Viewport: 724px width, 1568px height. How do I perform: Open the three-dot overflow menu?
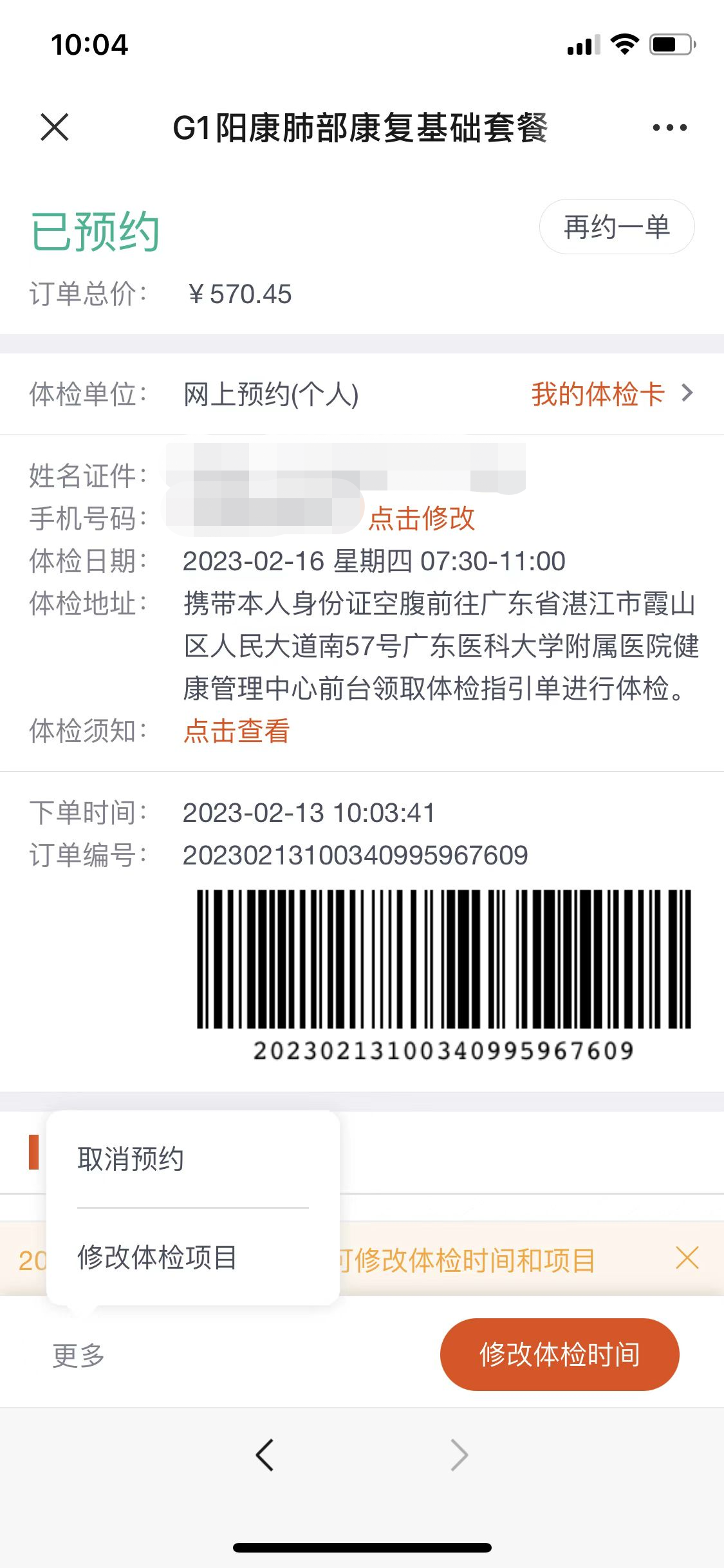pyautogui.click(x=669, y=127)
